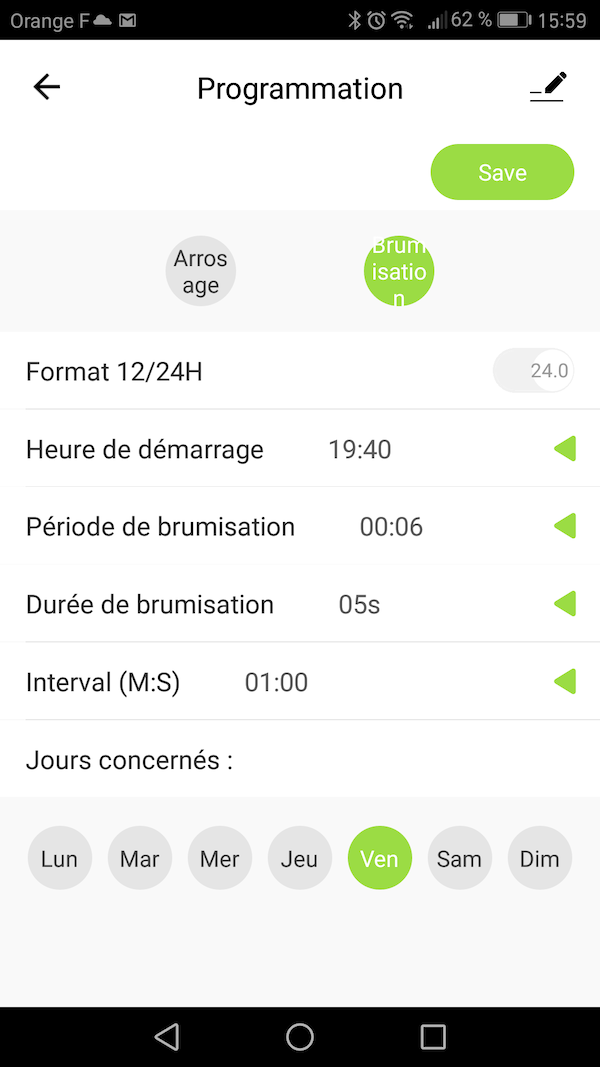600x1067 pixels.
Task: Go back using the top arrow
Action: 47,88
